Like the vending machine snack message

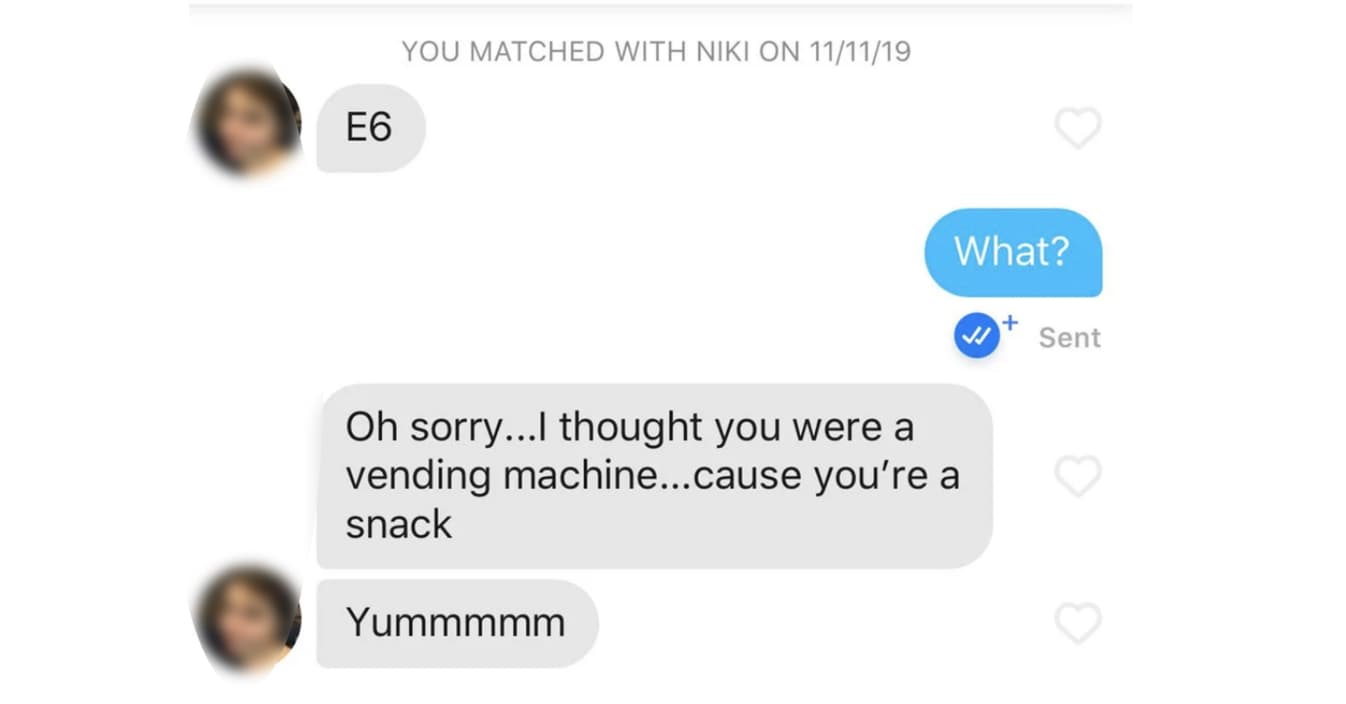[1078, 476]
